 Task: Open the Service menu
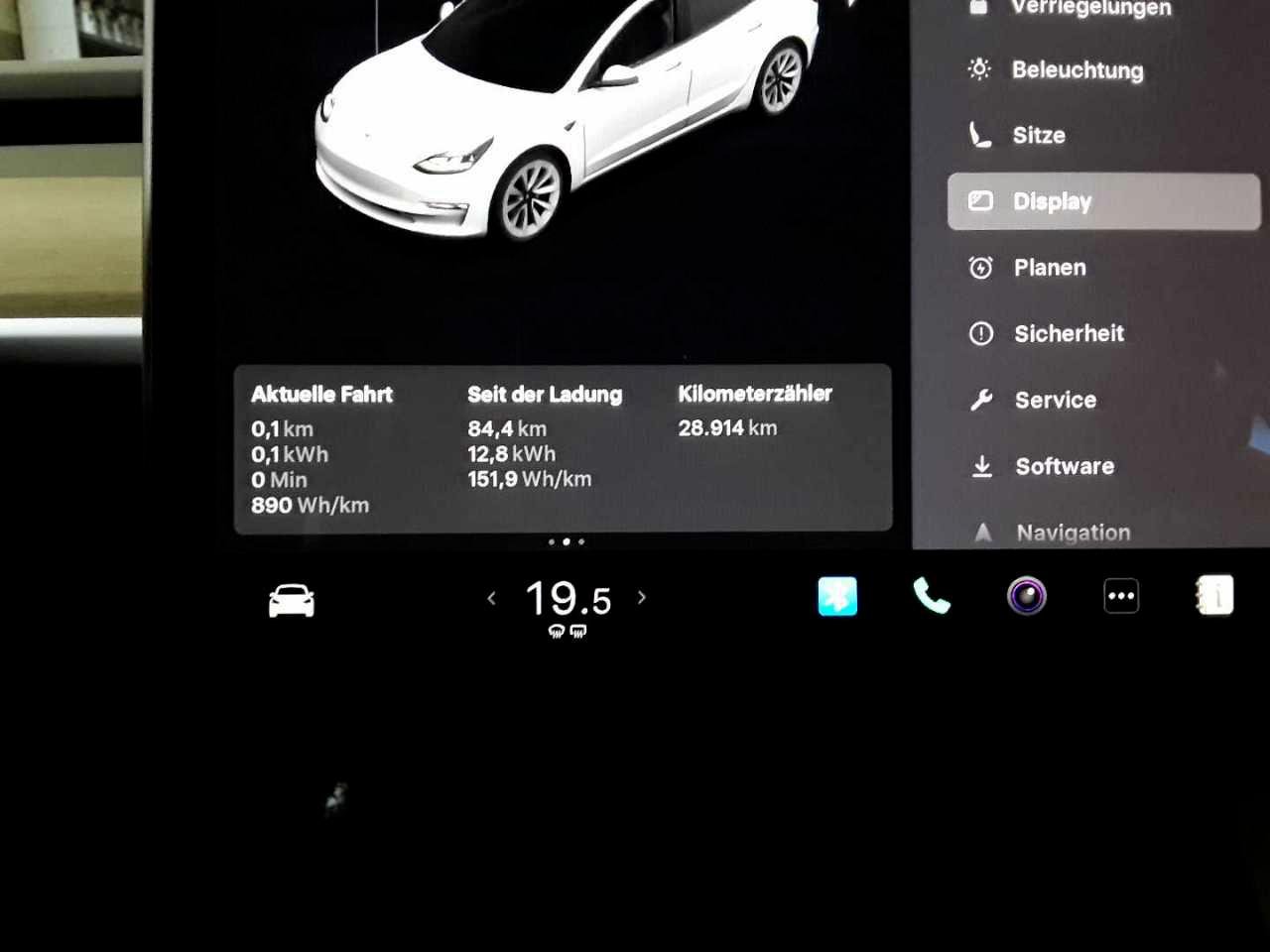(x=1055, y=401)
